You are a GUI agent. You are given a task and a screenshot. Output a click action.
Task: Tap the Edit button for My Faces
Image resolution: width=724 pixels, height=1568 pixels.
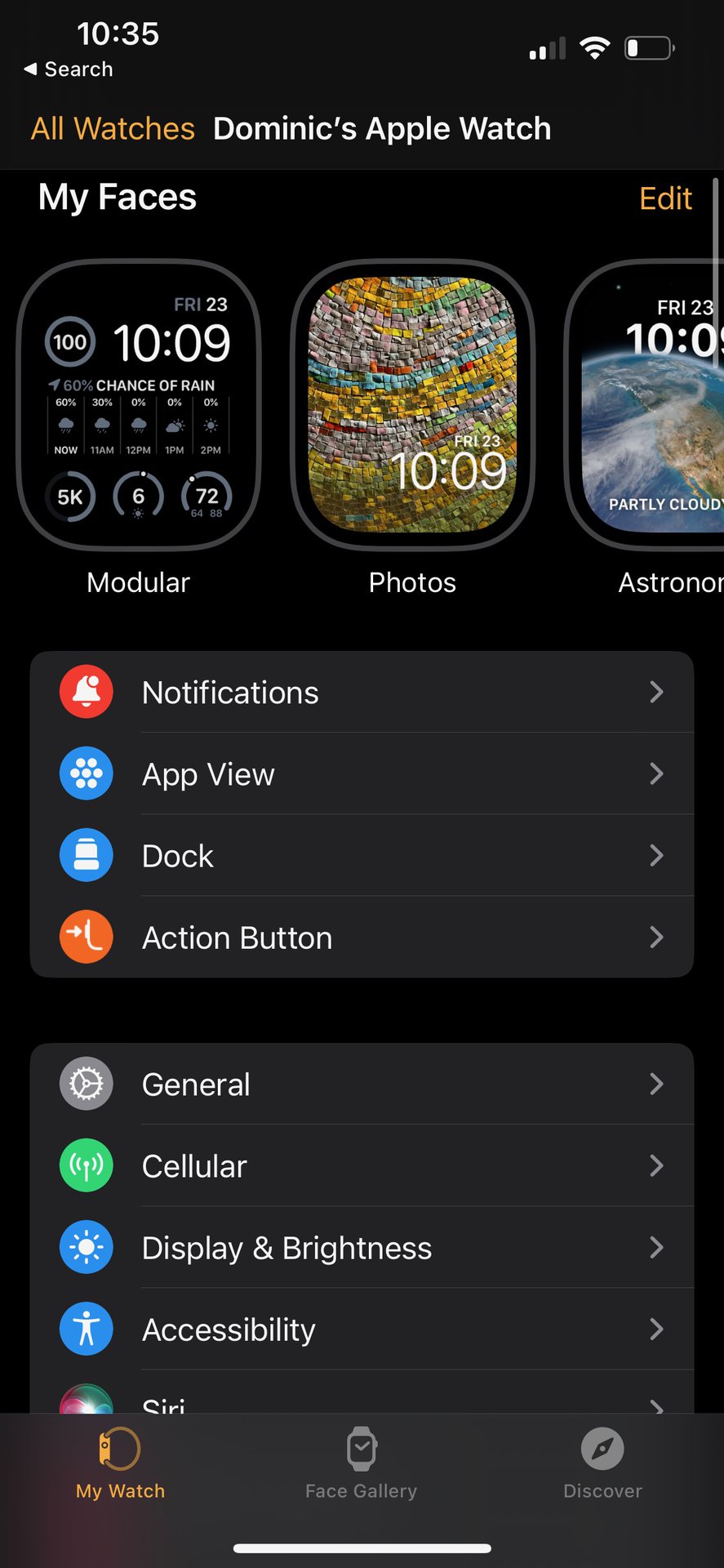tap(665, 198)
